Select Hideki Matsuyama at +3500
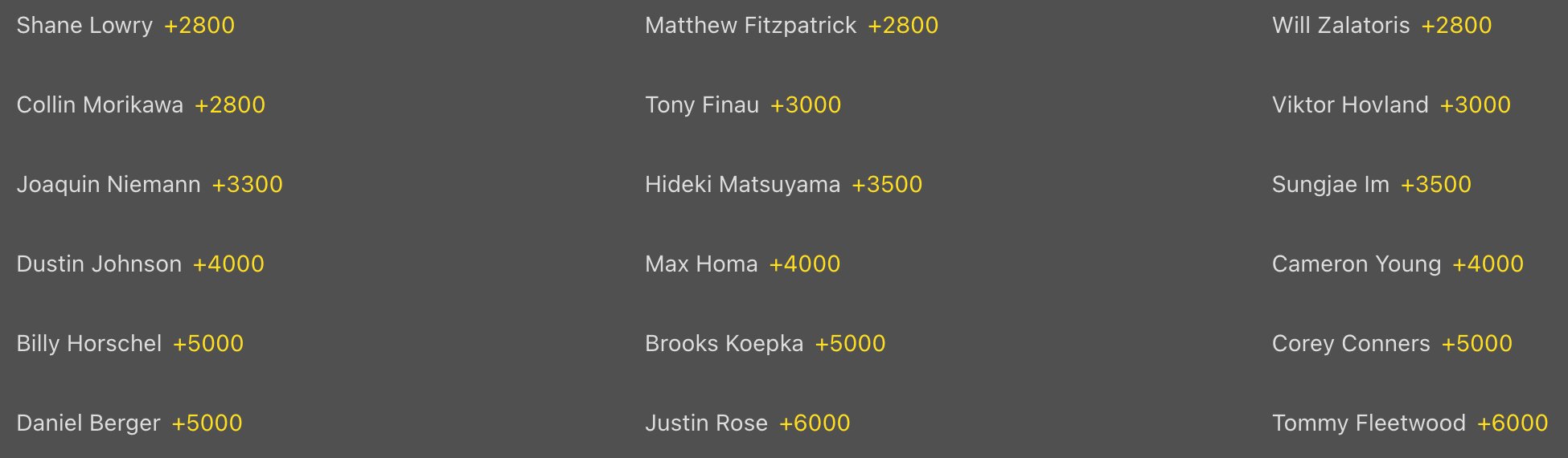 (x=886, y=185)
